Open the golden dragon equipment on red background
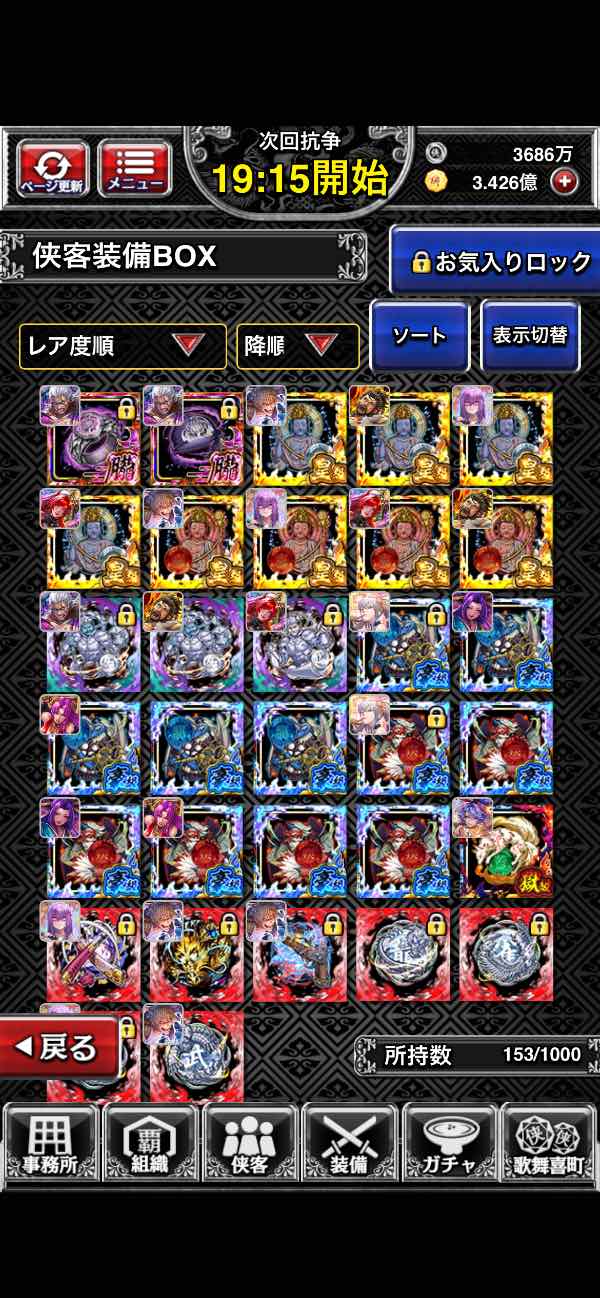Viewport: 600px width, 1298px height. [196, 954]
